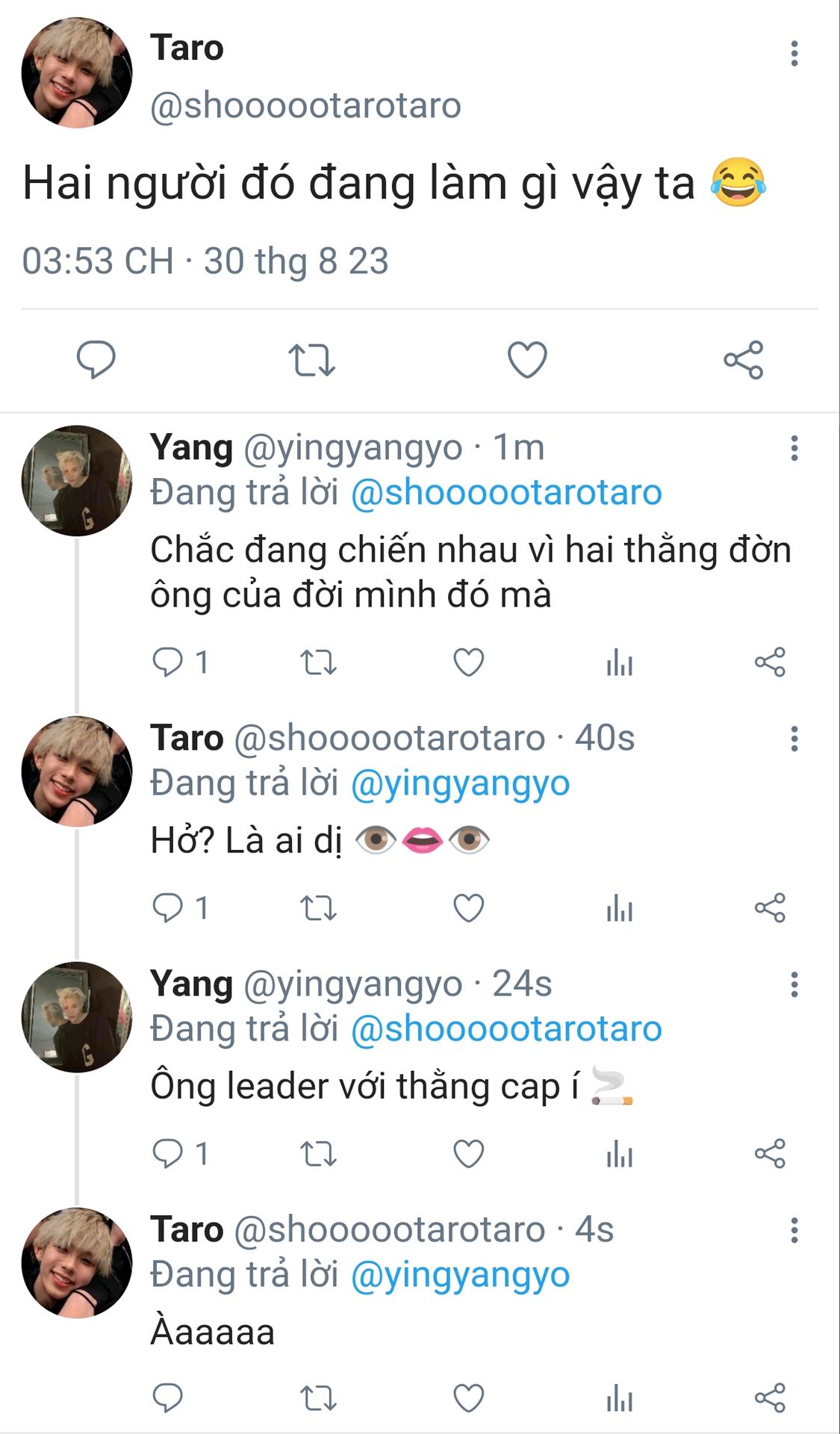The width and height of the screenshot is (840, 1434).
Task: Retweet Taro's "Hở? Là ai dị" reply
Action: coord(318,908)
